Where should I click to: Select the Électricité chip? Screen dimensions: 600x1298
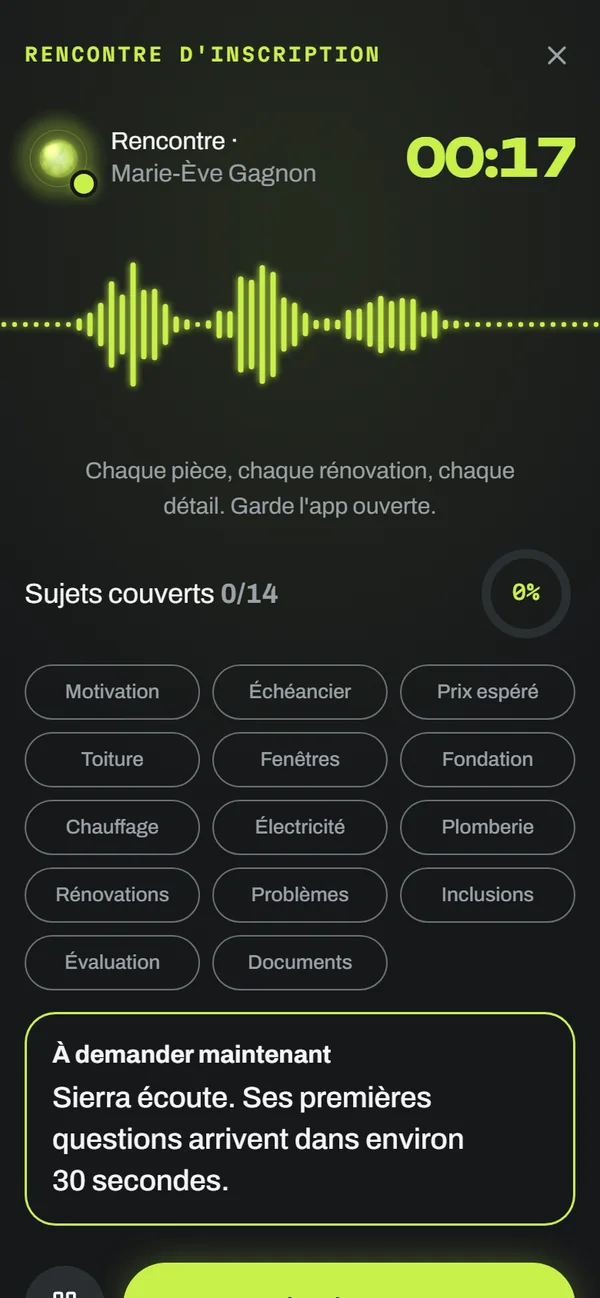300,827
